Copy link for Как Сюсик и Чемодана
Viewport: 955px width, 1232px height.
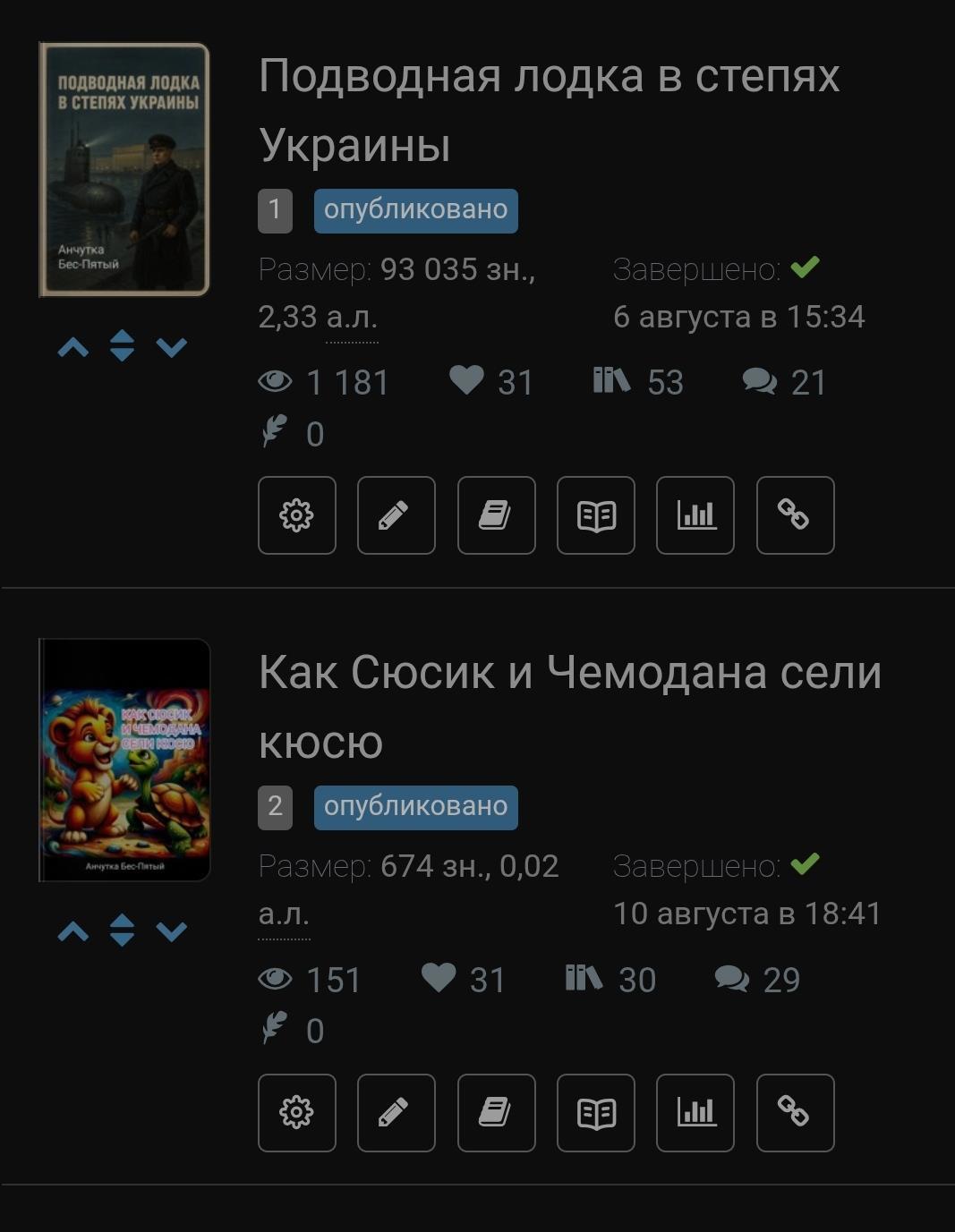point(795,1112)
